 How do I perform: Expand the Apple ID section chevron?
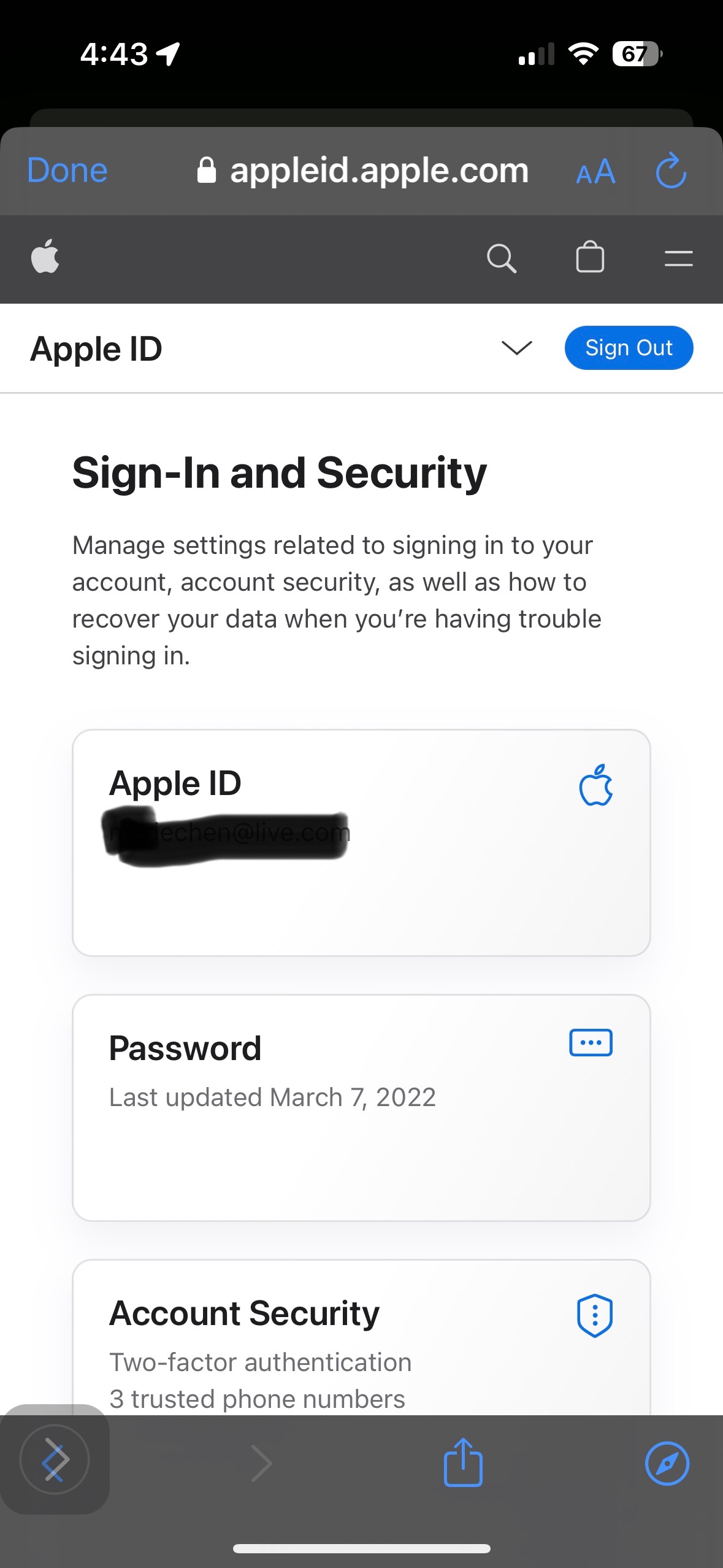(x=516, y=348)
